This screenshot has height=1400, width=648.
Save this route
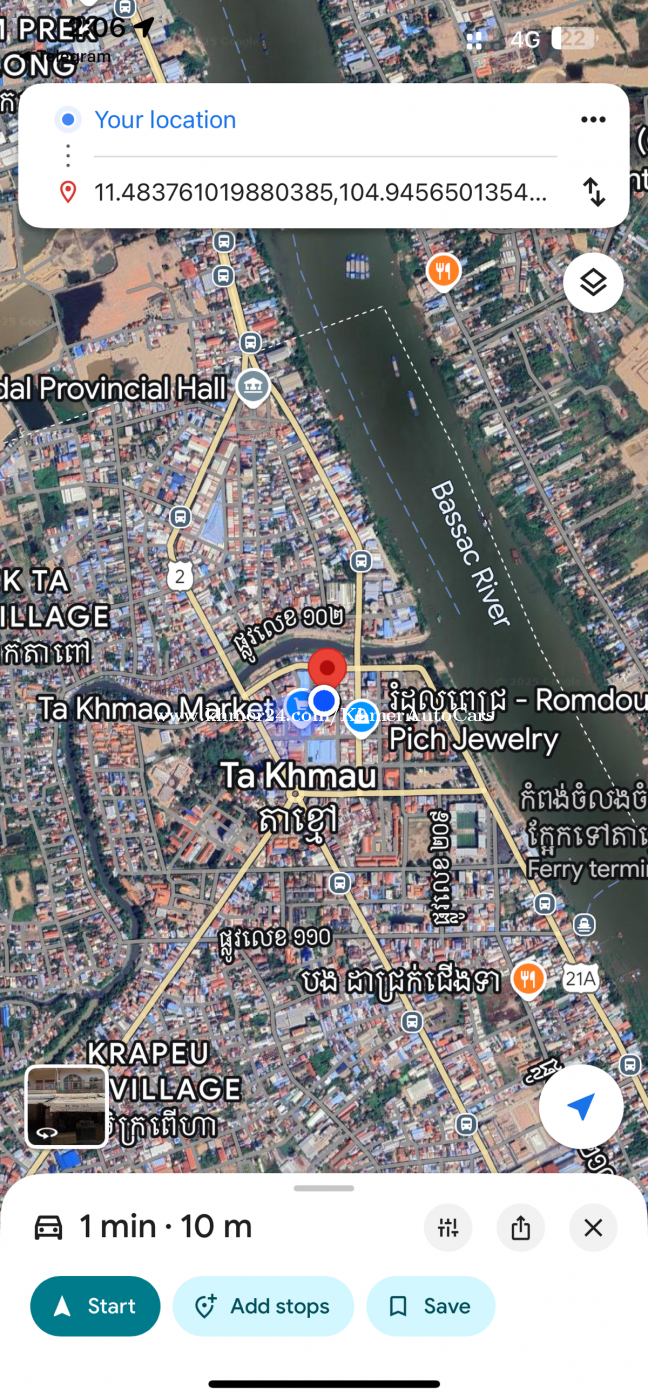click(x=430, y=1306)
